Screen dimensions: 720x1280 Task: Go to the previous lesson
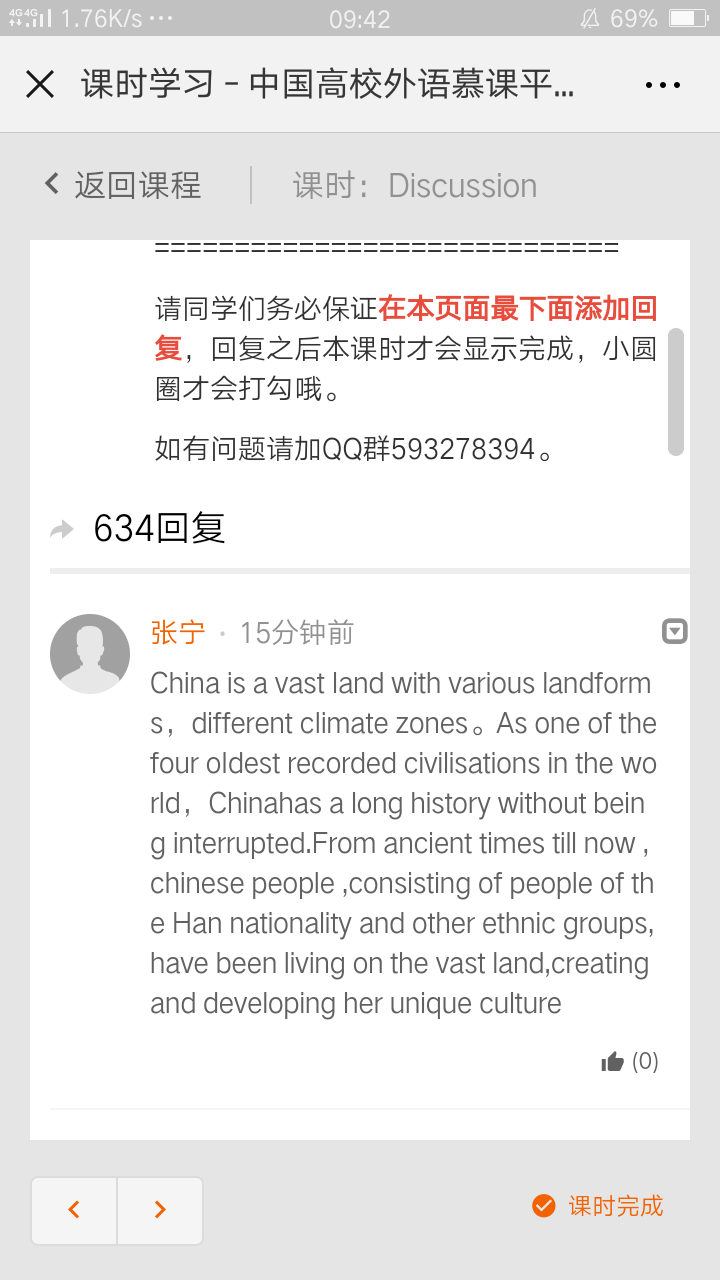point(74,1210)
